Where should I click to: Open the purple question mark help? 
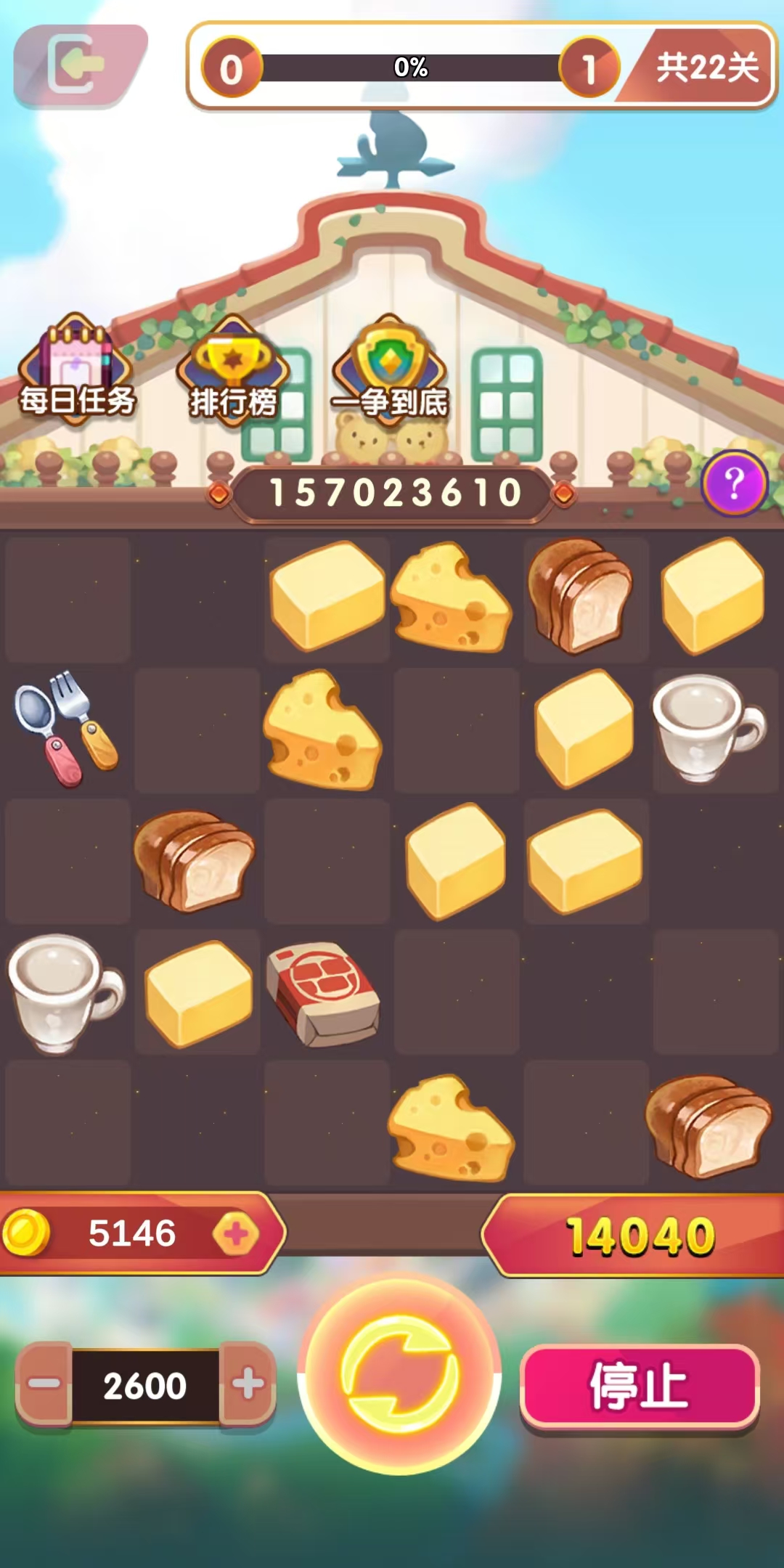click(x=734, y=483)
